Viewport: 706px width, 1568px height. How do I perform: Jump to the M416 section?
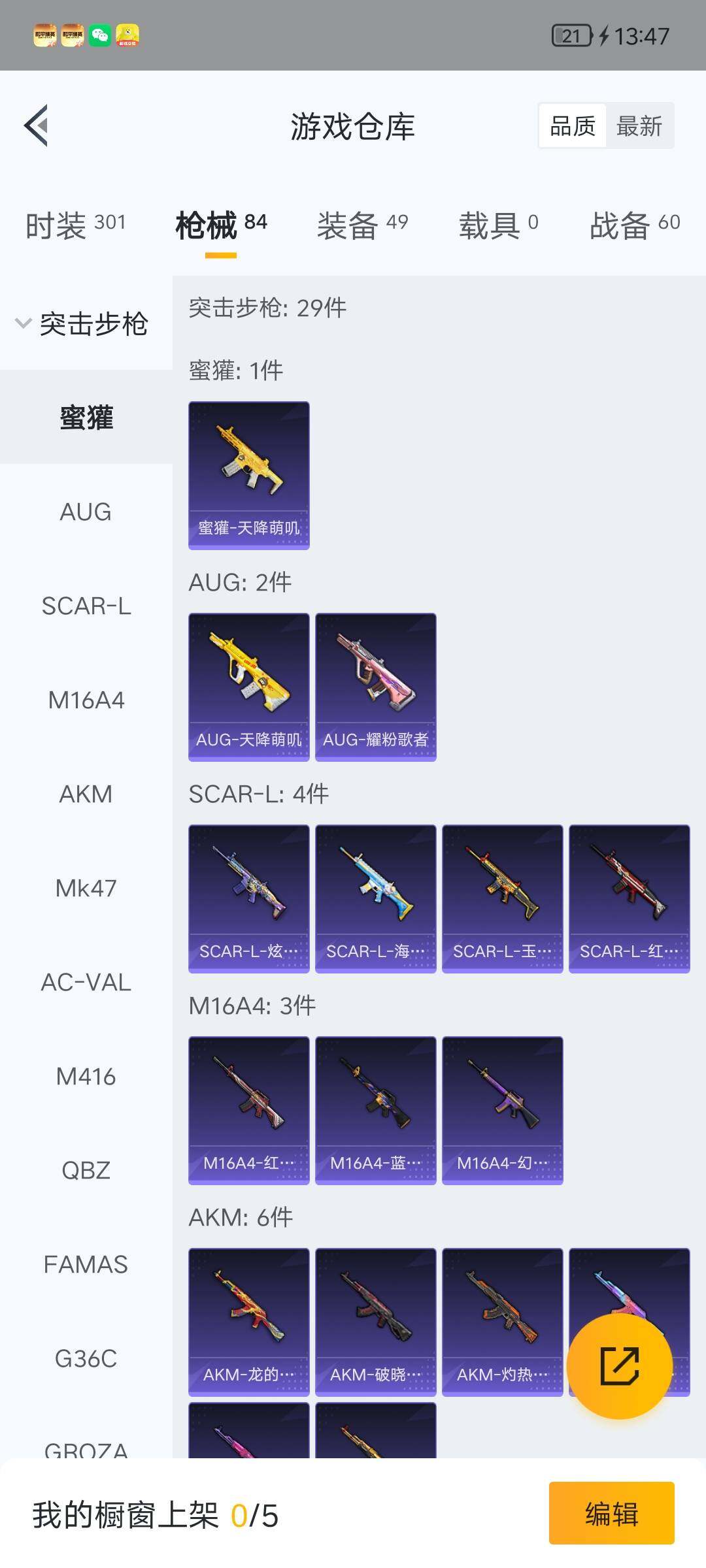(86, 1076)
